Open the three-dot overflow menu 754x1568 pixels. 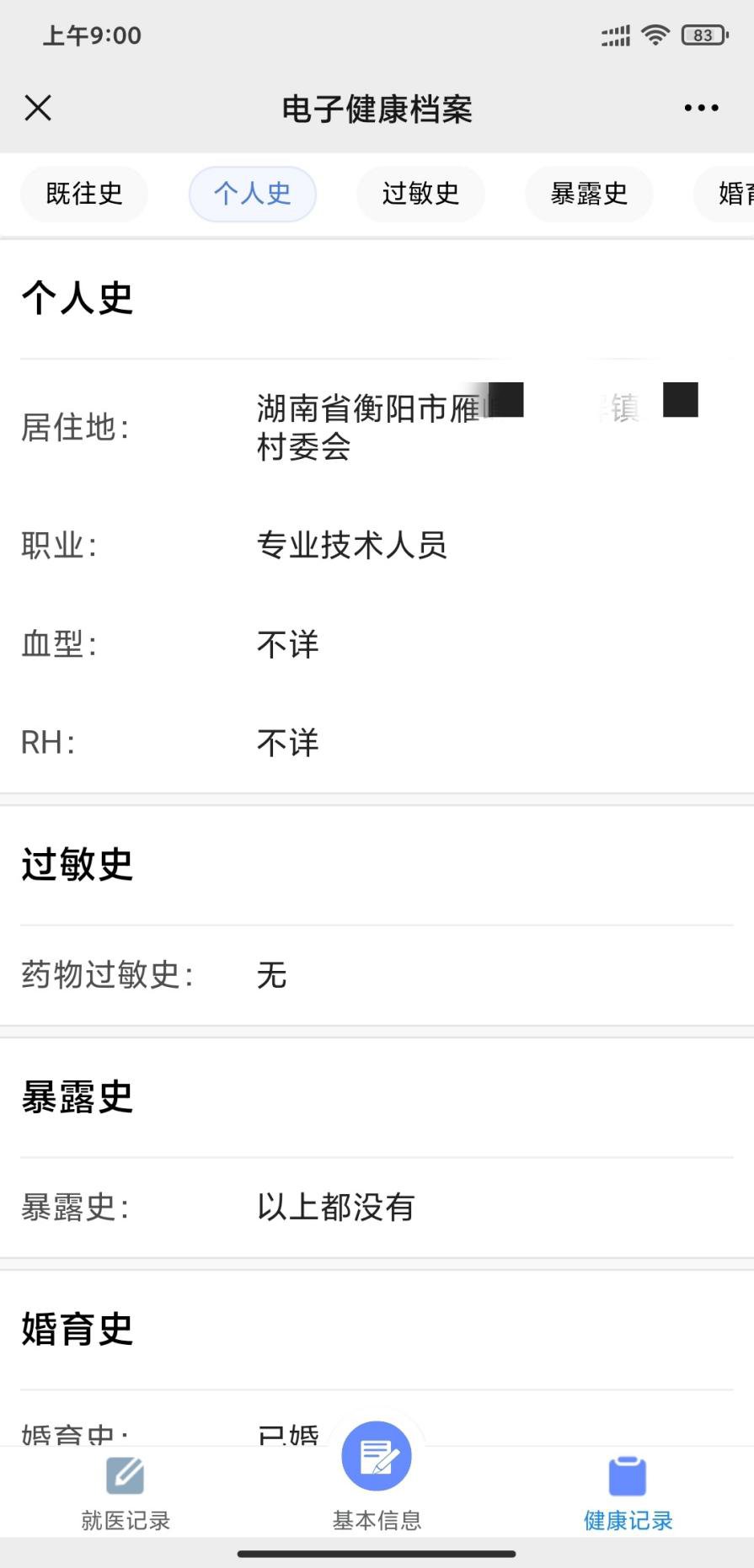(x=701, y=108)
